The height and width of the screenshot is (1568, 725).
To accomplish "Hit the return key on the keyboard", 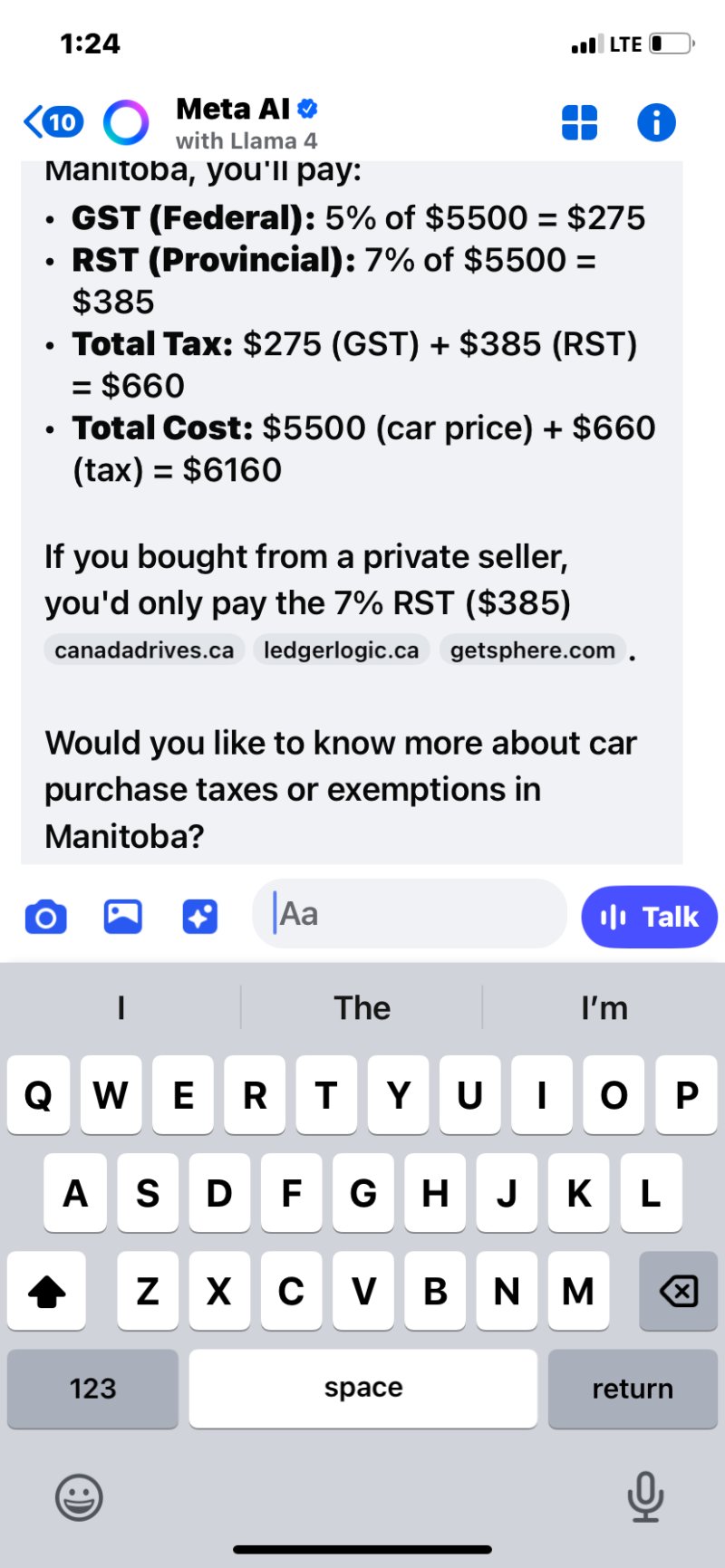I will [633, 1388].
